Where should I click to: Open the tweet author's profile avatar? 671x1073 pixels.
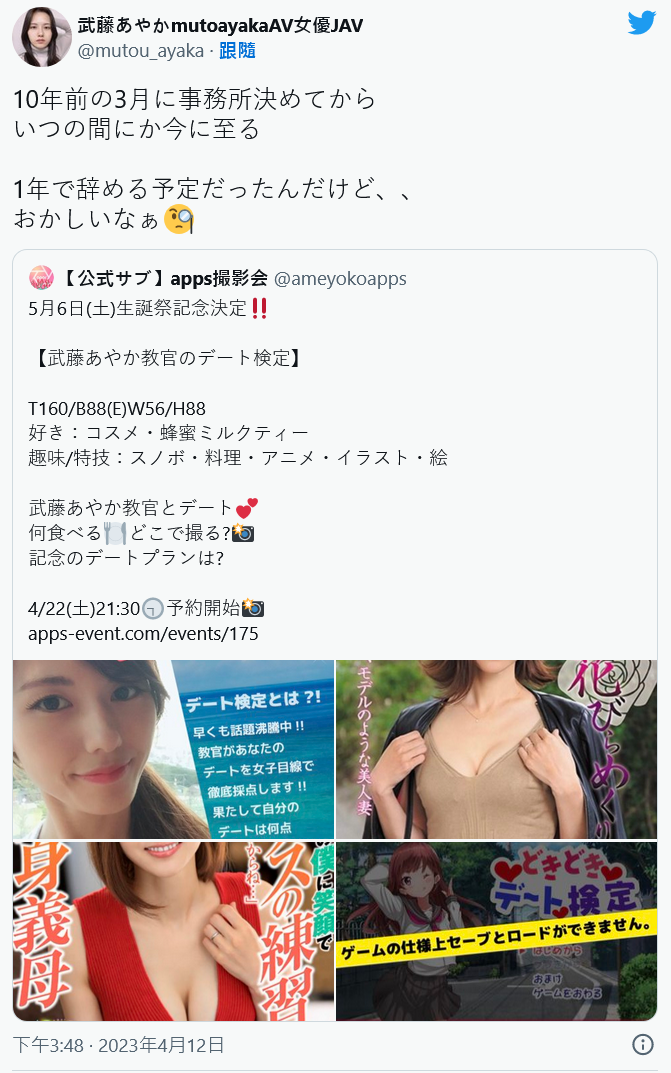click(x=41, y=37)
